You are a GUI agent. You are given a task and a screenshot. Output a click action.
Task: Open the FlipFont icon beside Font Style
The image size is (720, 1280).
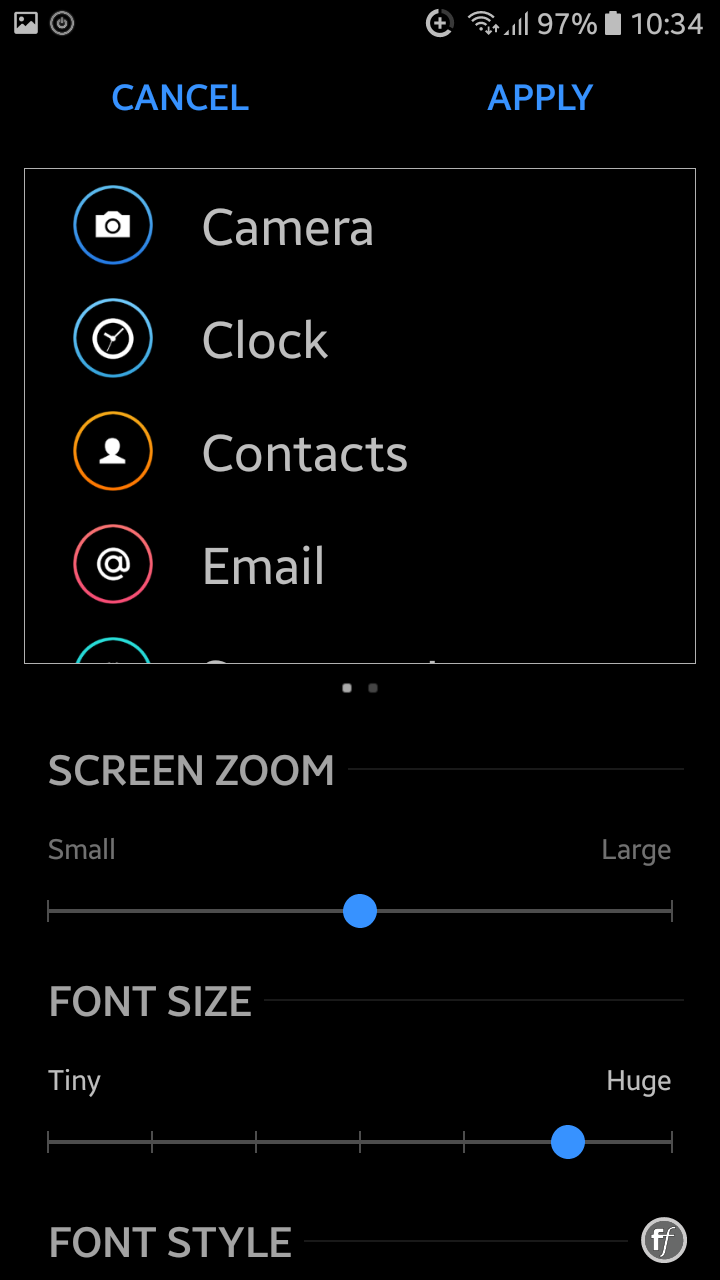(664, 1241)
